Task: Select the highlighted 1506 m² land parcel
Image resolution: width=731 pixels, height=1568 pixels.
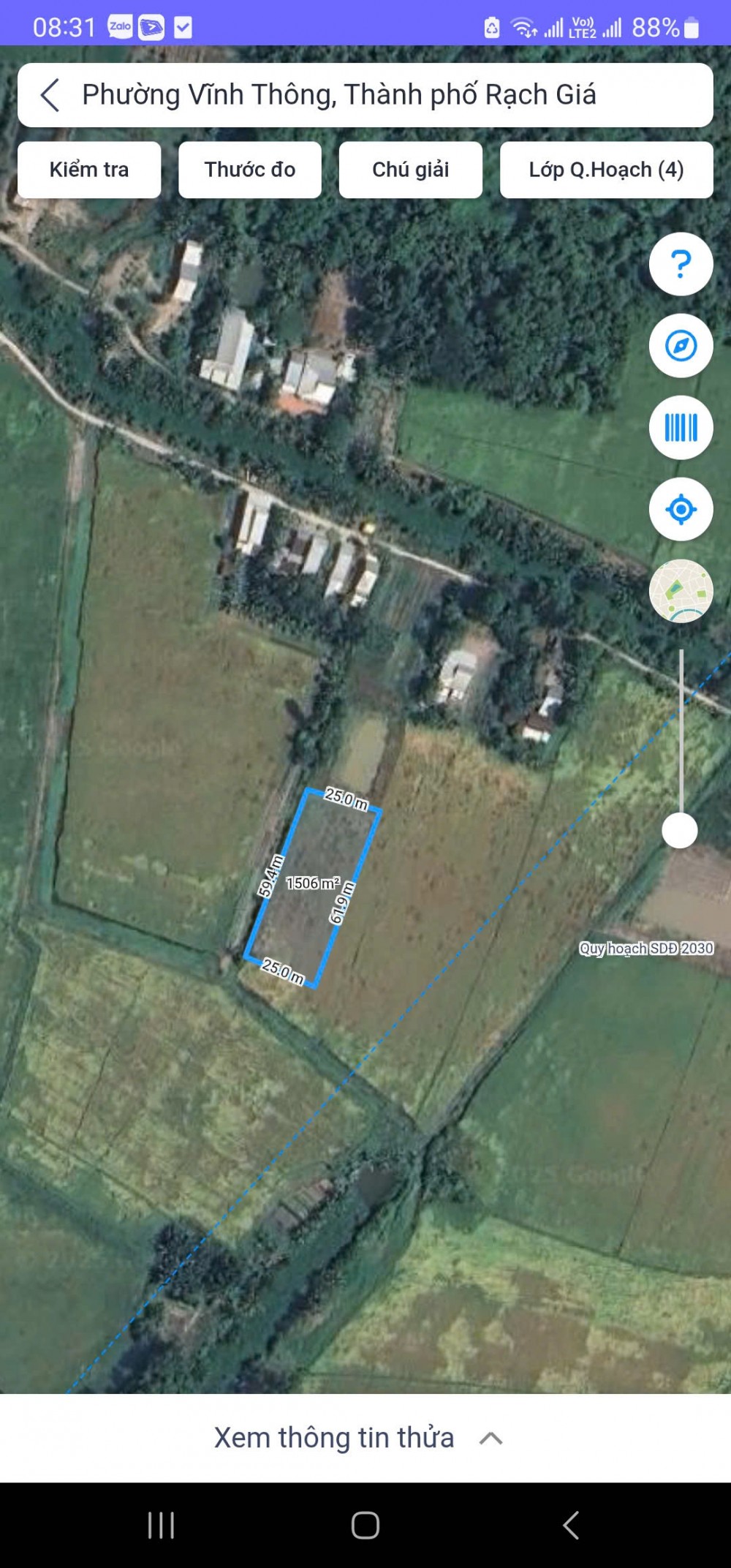Action: point(312,888)
